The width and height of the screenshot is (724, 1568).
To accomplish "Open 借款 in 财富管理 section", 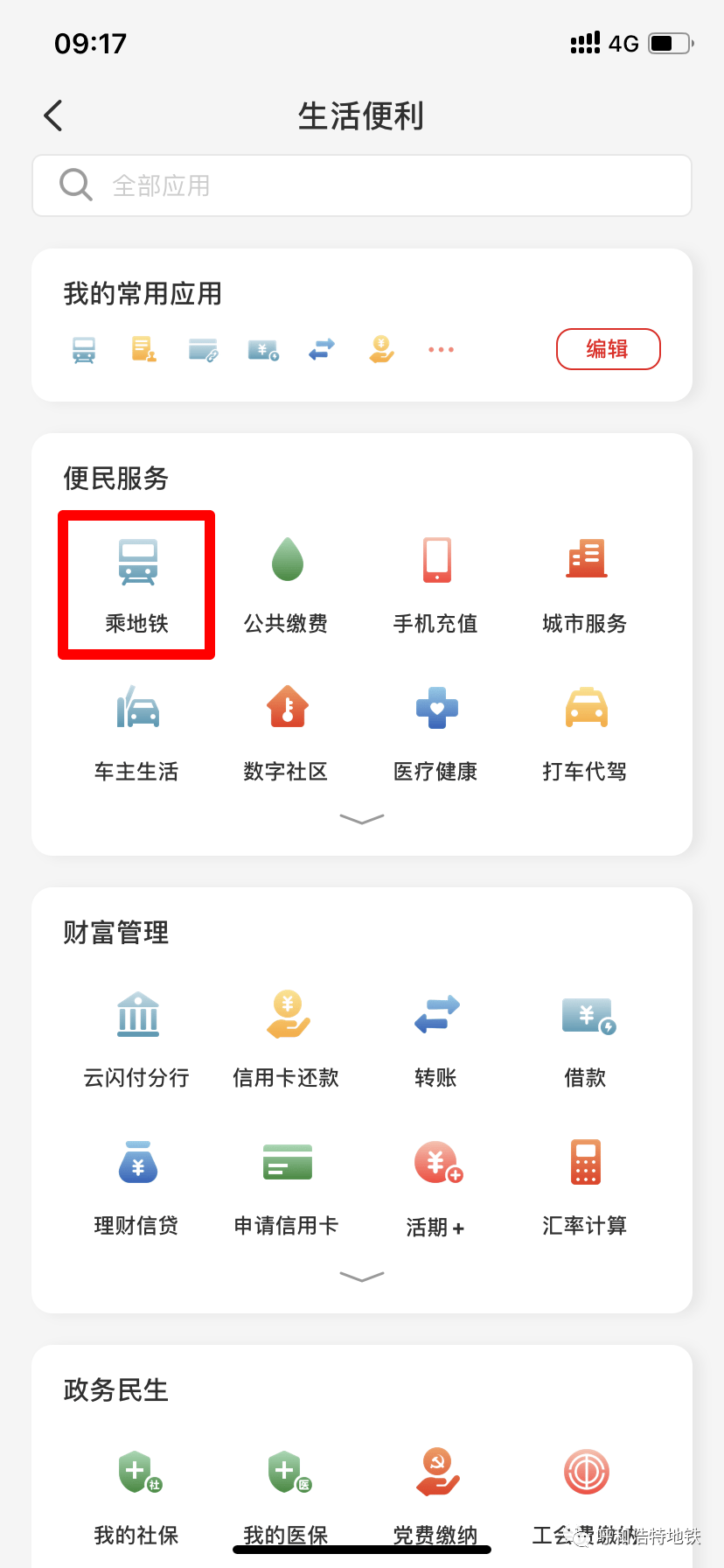I will coord(585,1039).
